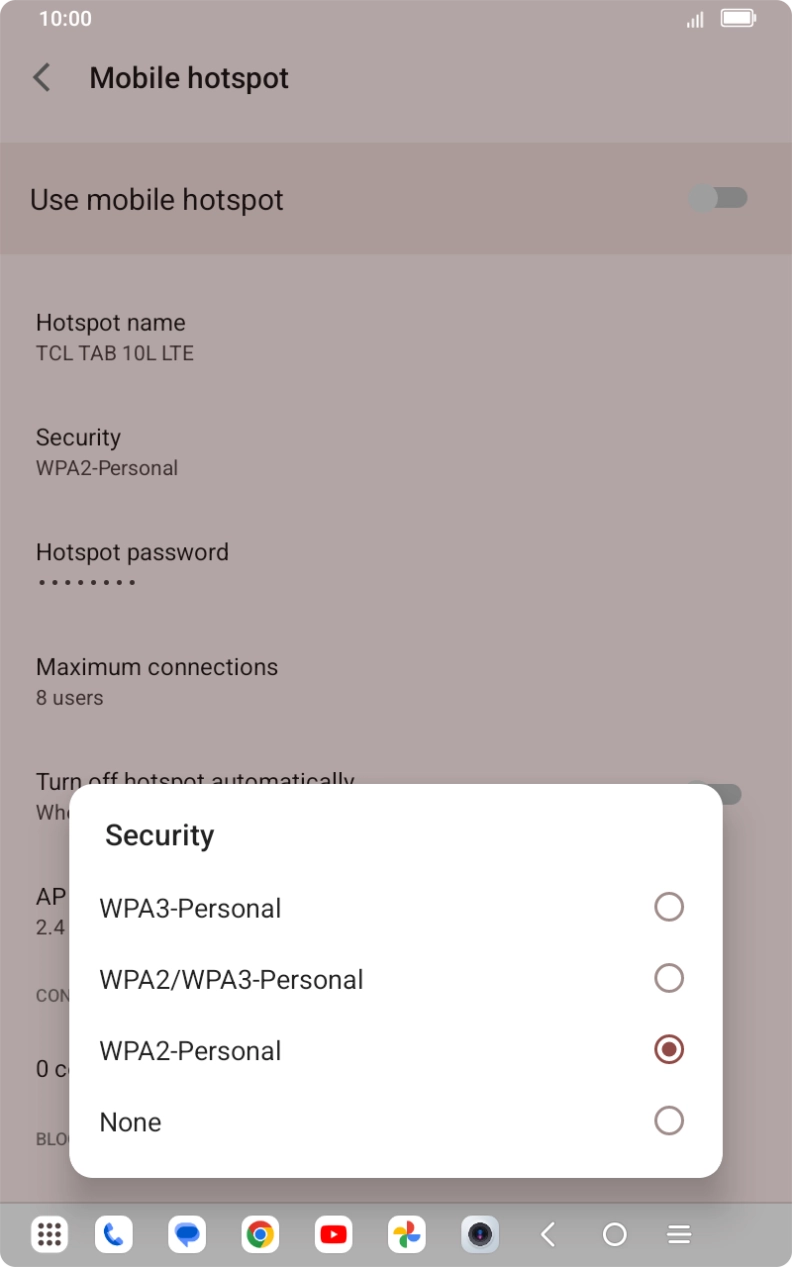Screen dimensions: 792x1267
Task: Launch Google Chrome from the taskbar
Action: click(x=260, y=1234)
